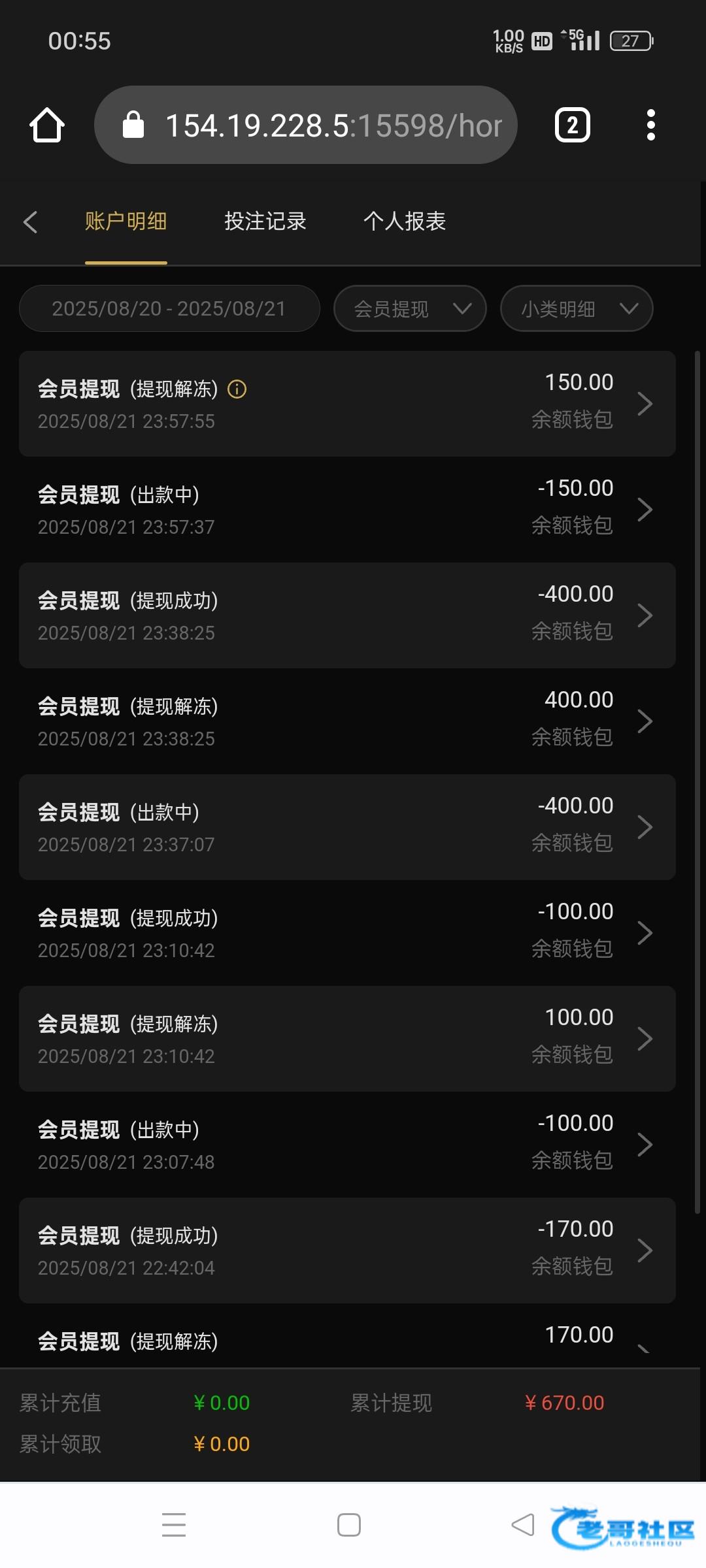Open the browser URL address bar

306,125
